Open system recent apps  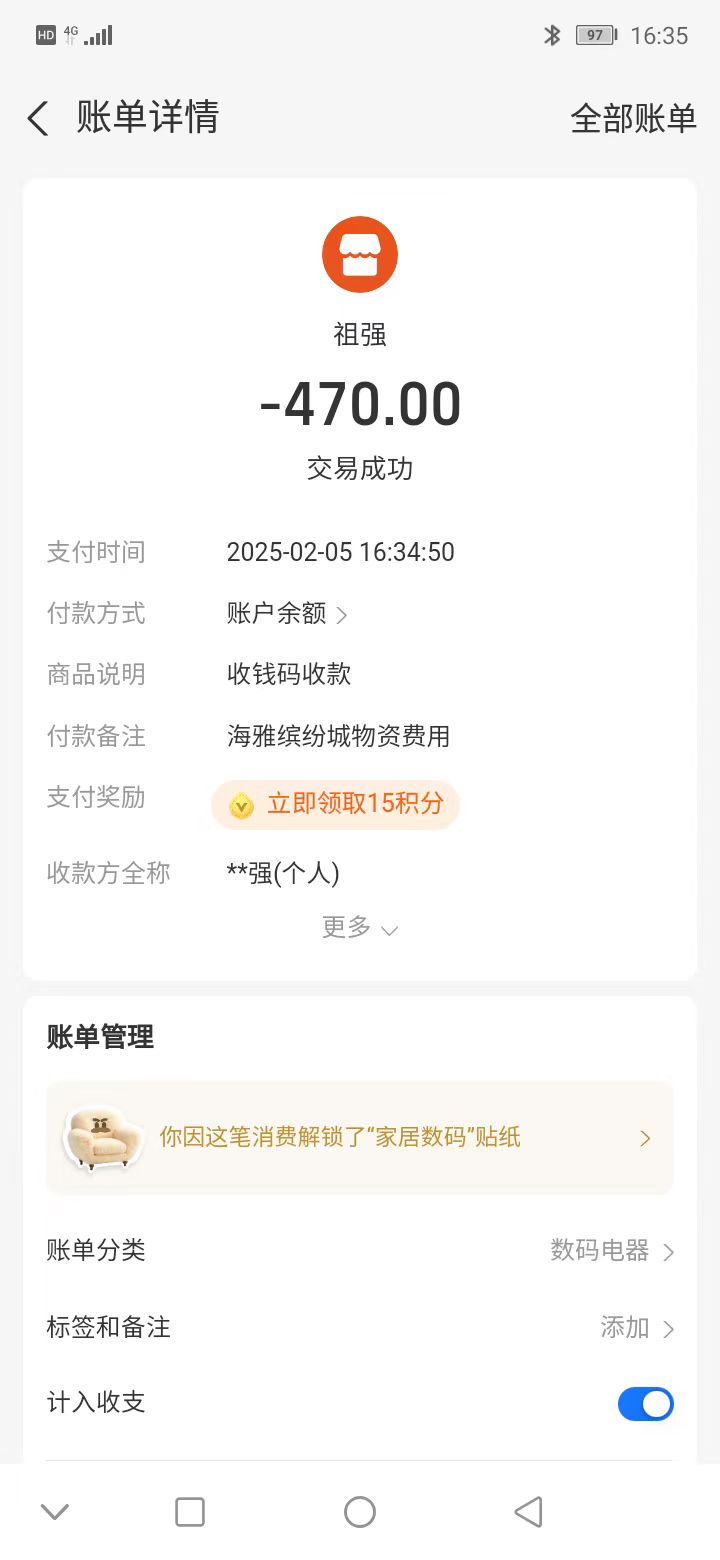(190, 1512)
